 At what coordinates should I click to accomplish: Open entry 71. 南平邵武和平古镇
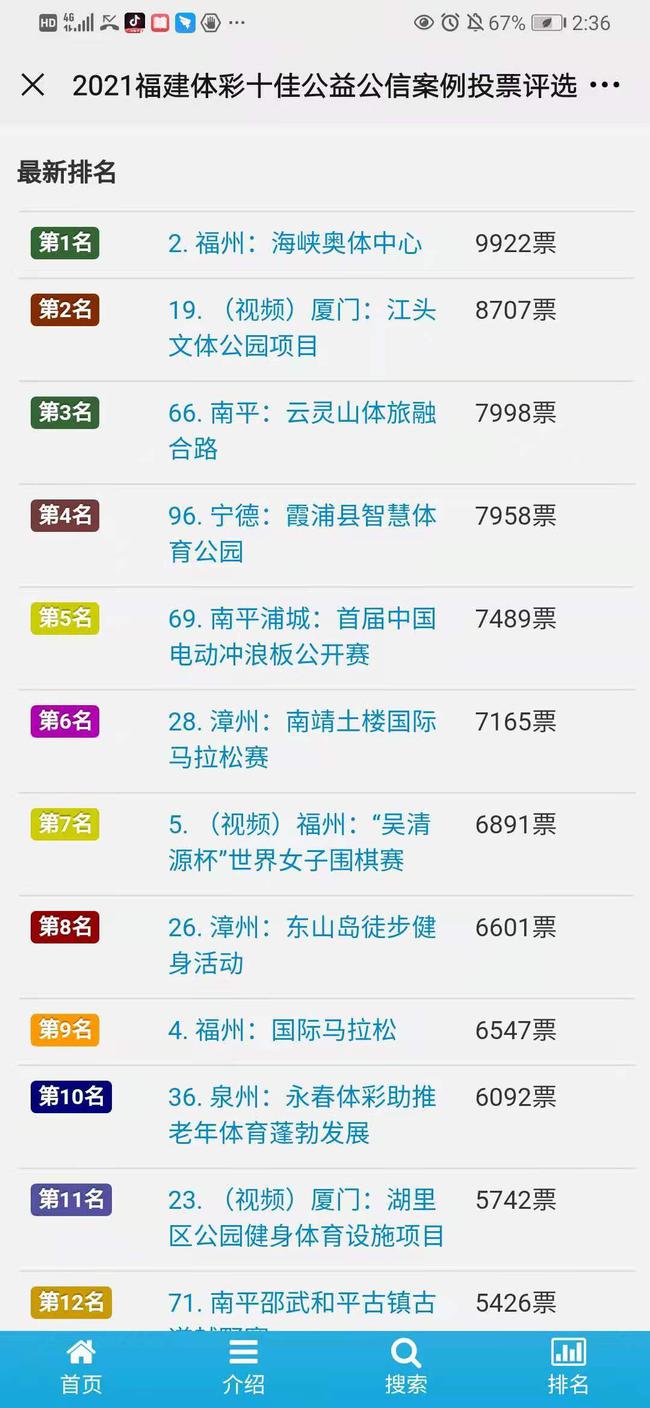[302, 1310]
